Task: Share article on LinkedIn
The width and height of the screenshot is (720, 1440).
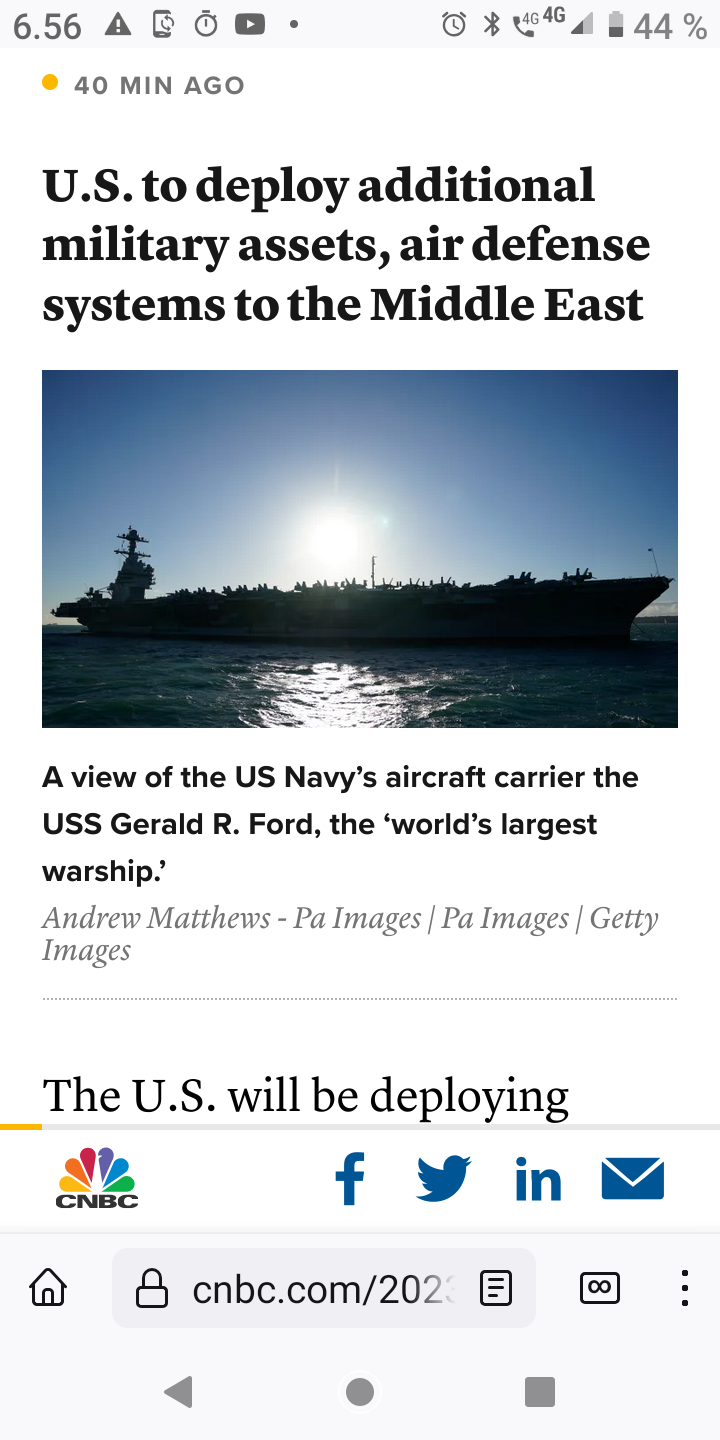Action: tap(538, 1180)
